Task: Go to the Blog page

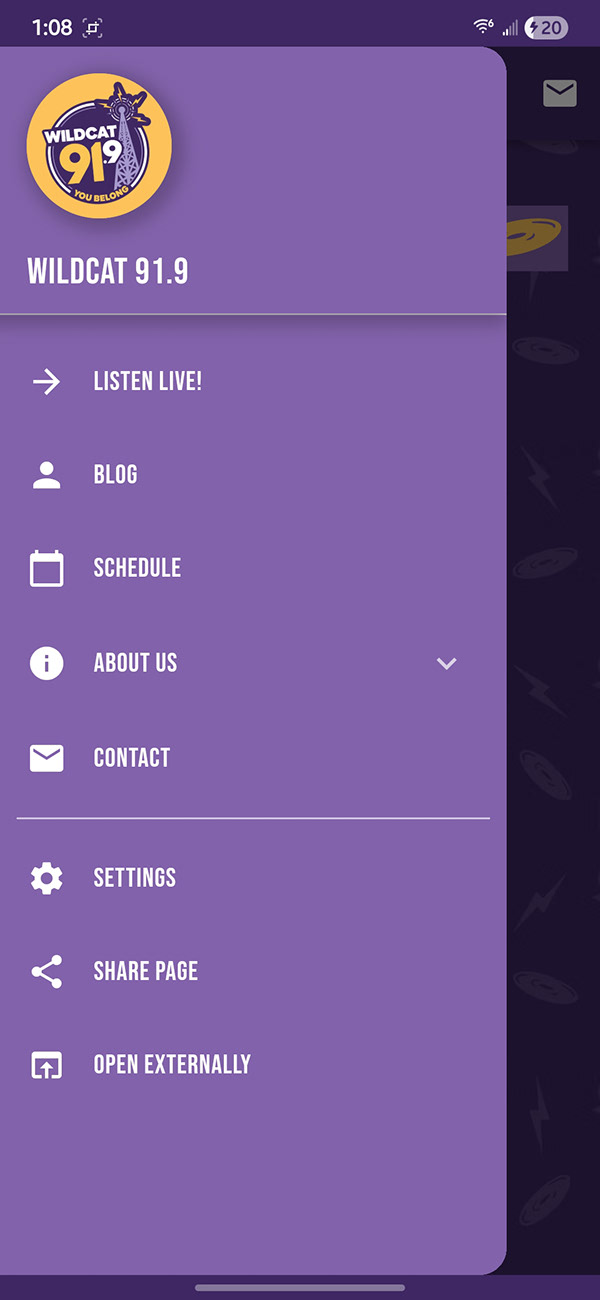Action: pyautogui.click(x=115, y=475)
